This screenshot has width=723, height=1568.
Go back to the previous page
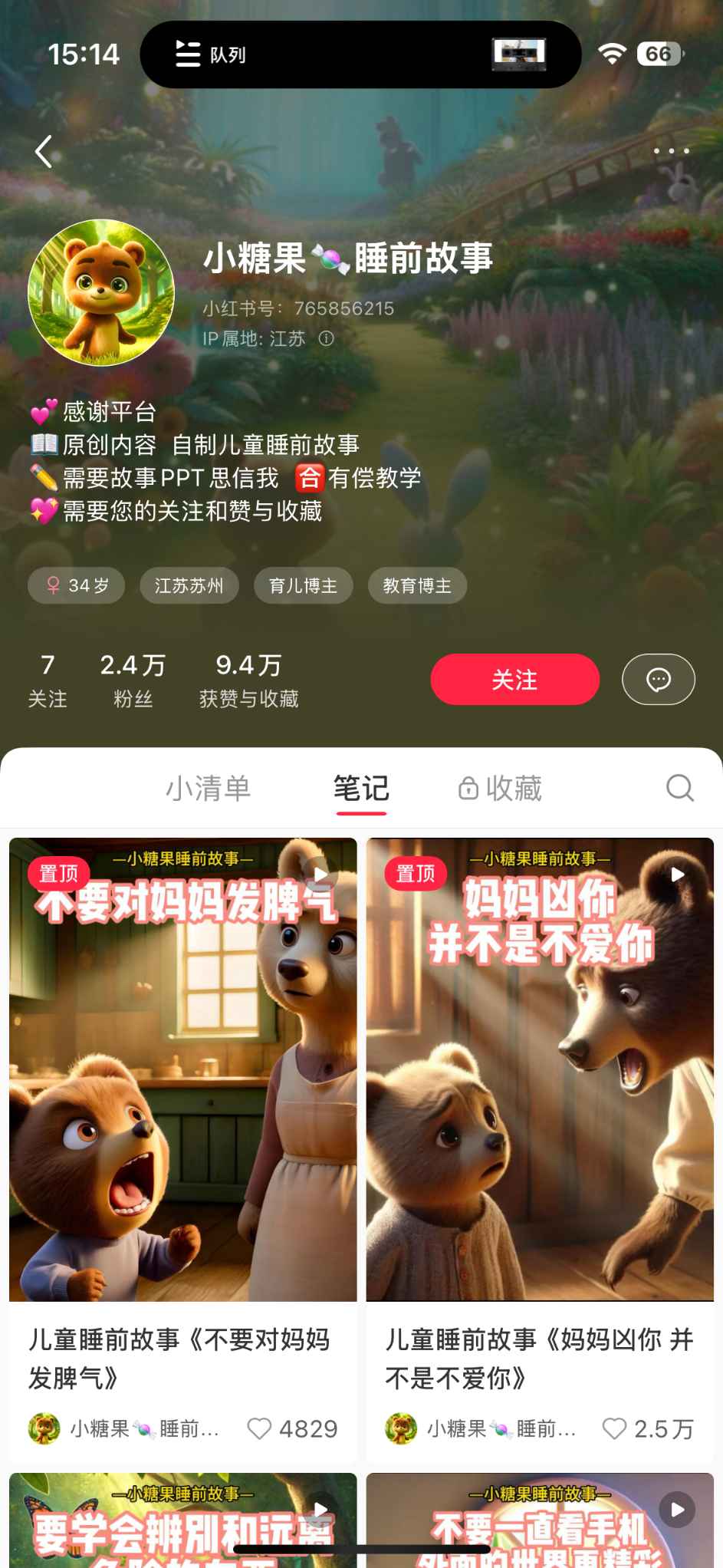click(x=44, y=151)
